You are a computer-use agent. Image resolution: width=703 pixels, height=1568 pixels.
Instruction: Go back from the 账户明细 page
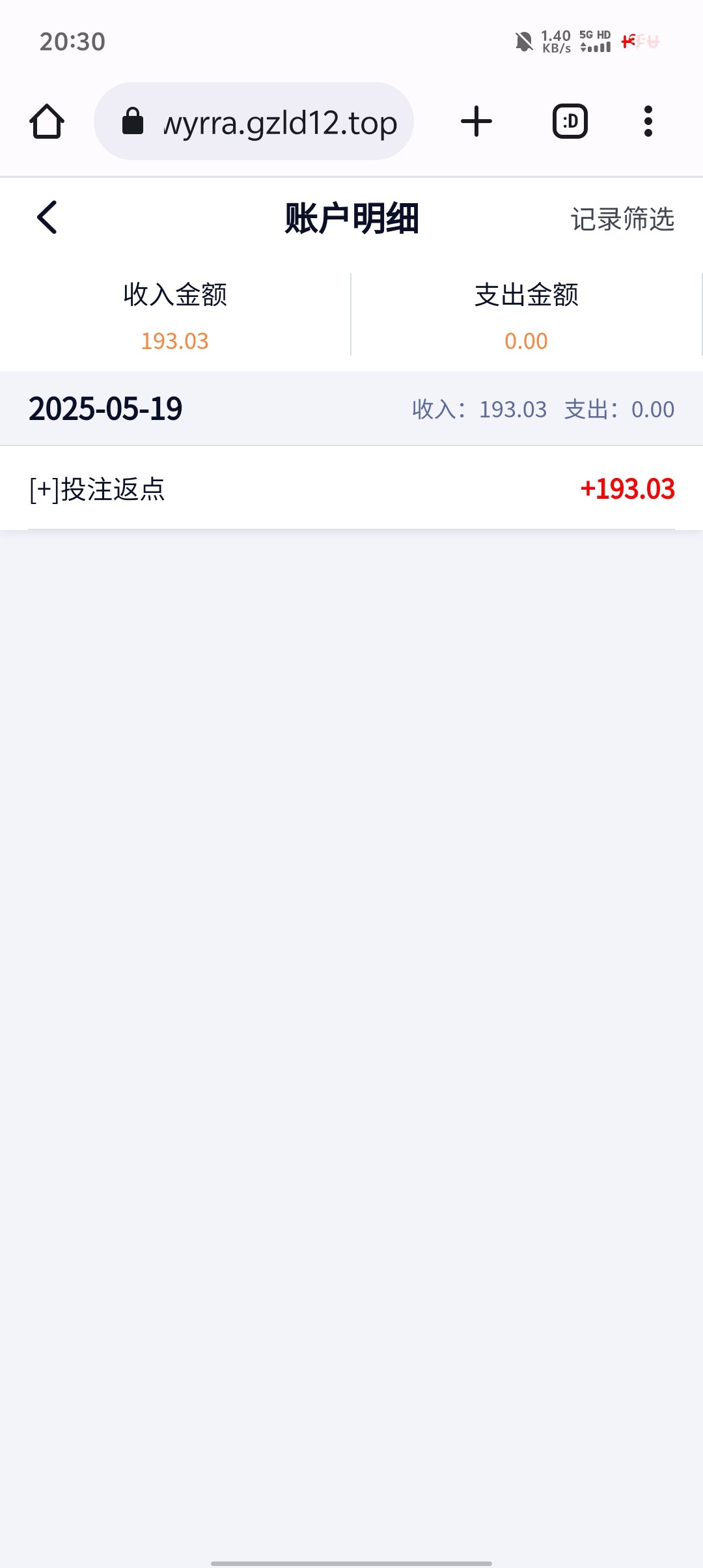click(47, 217)
